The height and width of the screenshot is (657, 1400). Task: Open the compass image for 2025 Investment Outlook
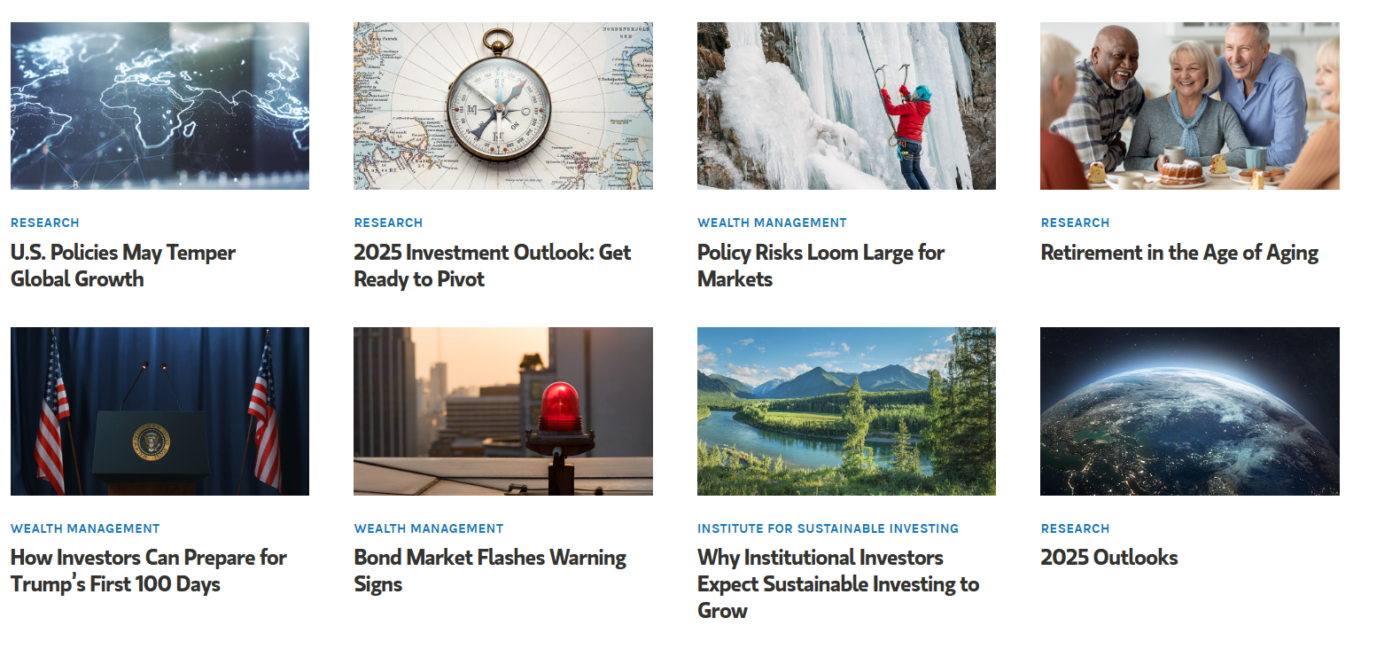pyautogui.click(x=502, y=106)
